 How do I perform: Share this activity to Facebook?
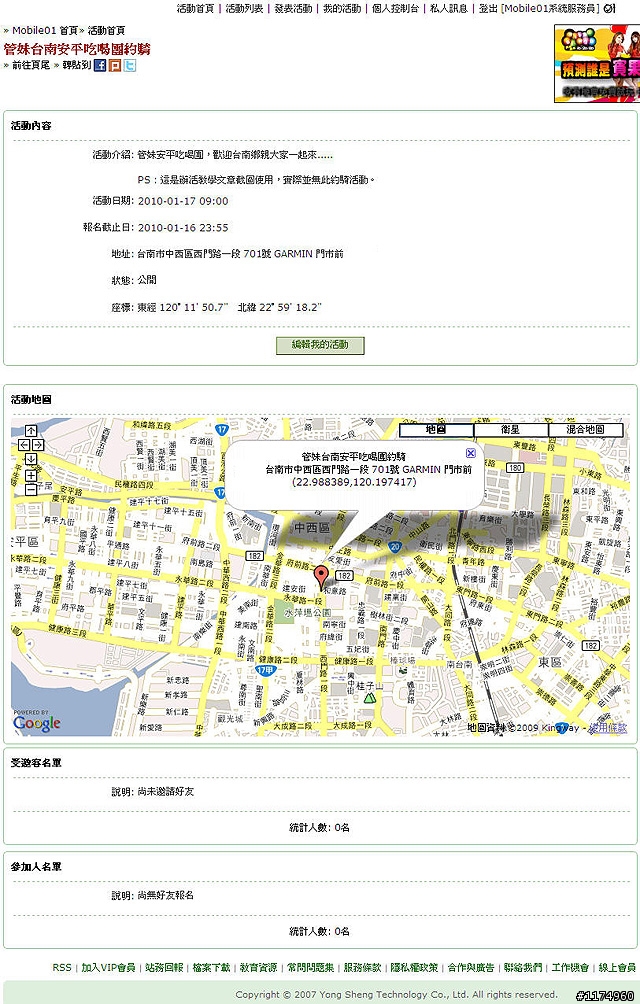(x=99, y=65)
